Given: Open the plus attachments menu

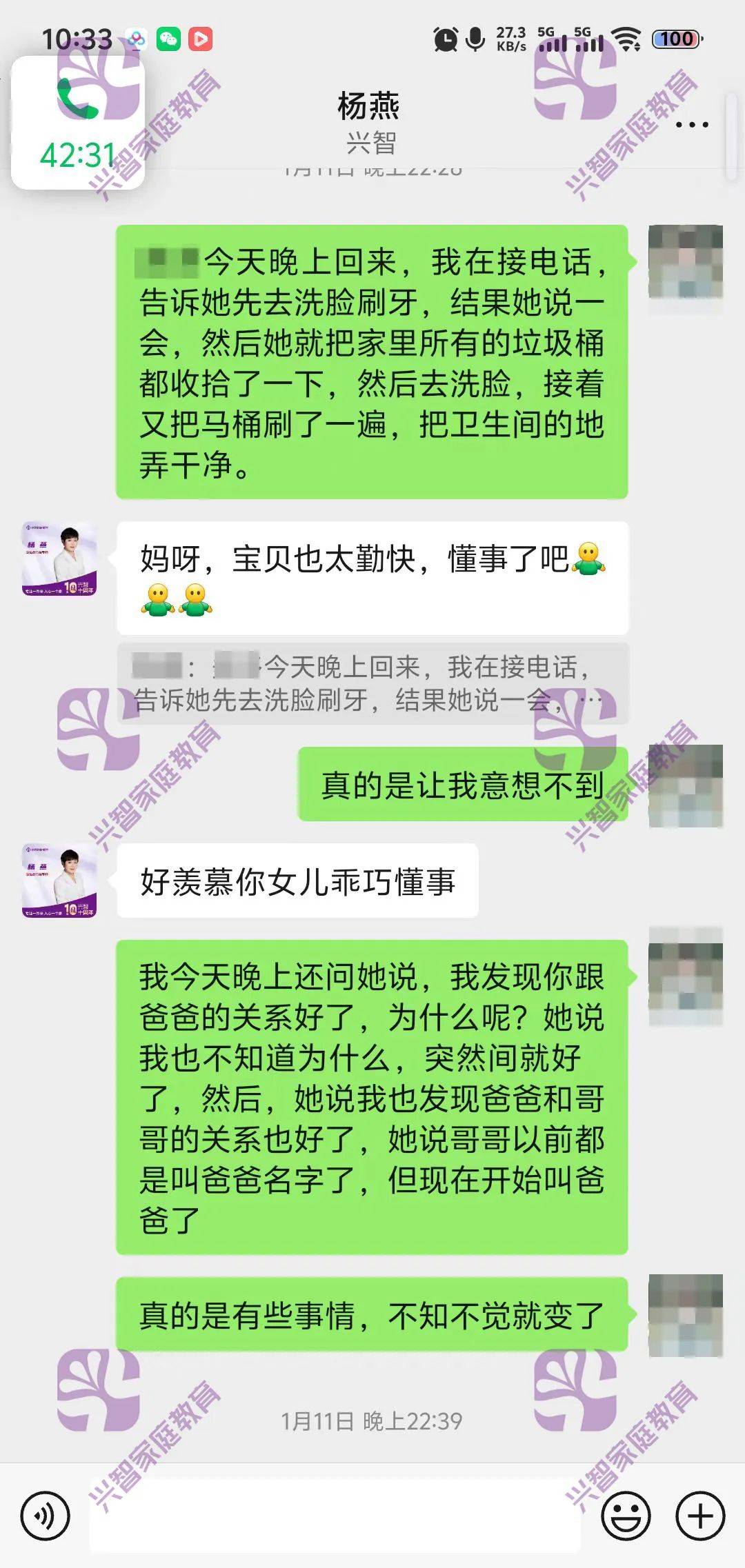Looking at the screenshot, I should coord(699,1516).
